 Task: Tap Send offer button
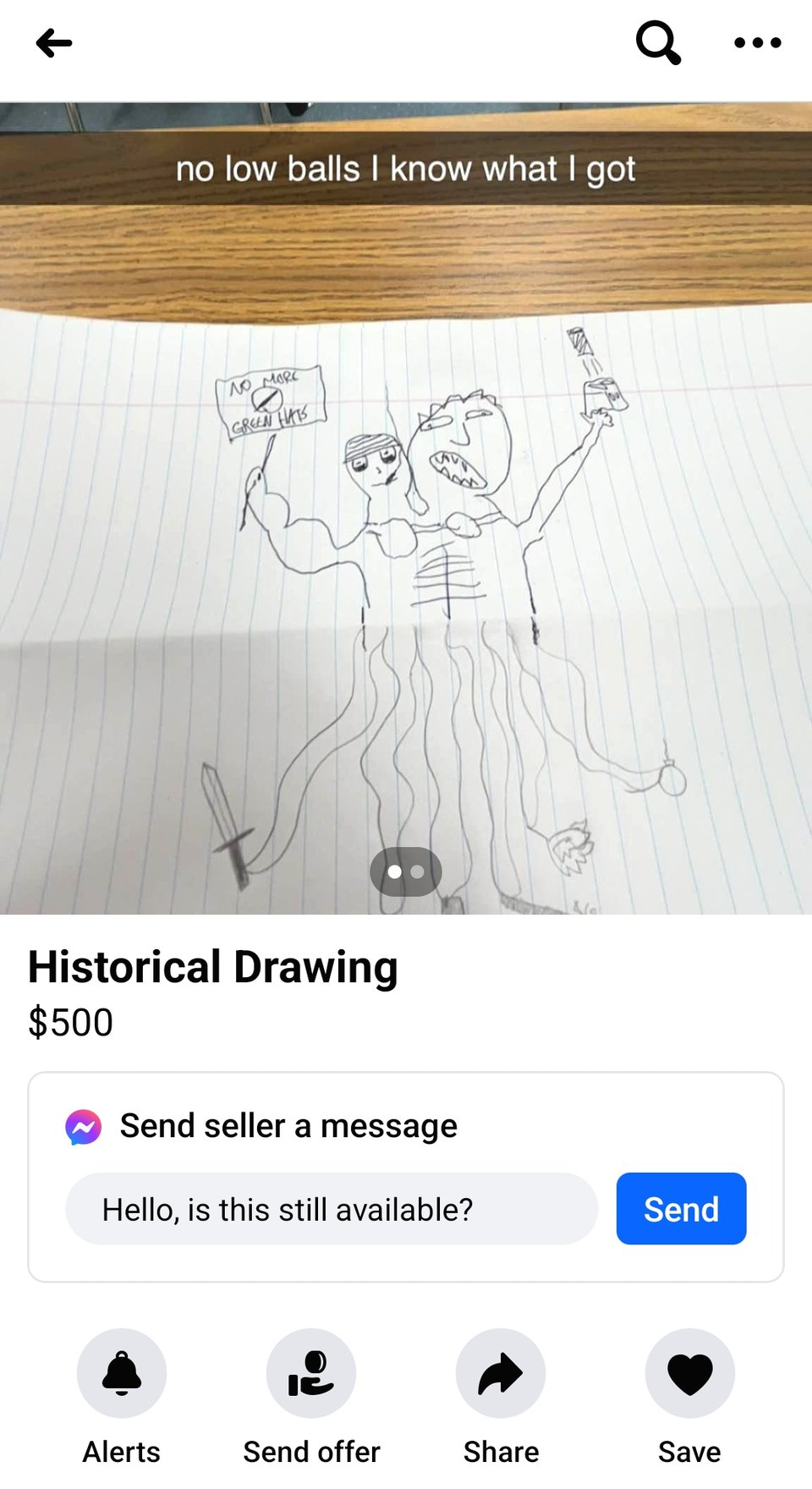311,1373
